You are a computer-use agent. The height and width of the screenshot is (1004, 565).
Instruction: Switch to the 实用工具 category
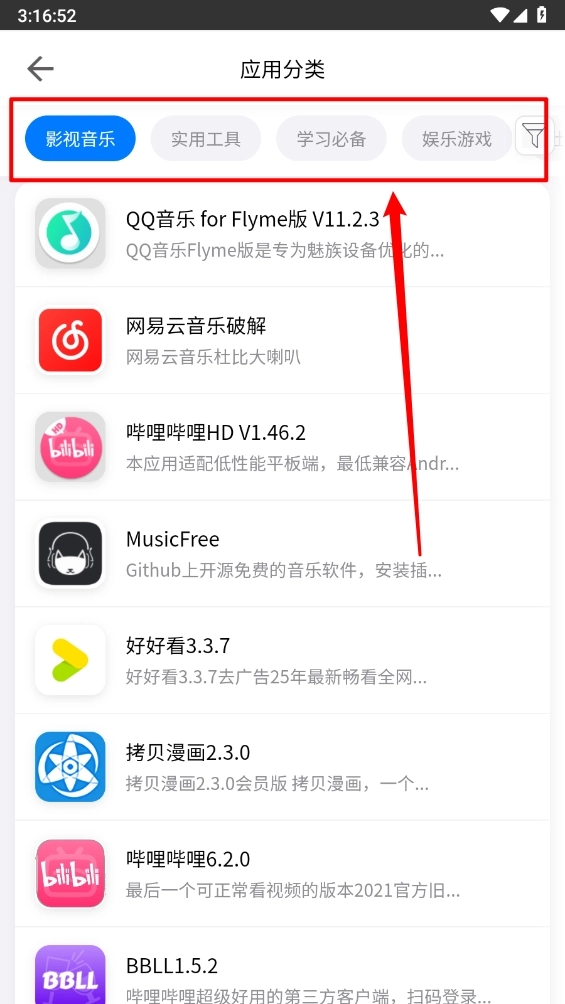[x=206, y=138]
